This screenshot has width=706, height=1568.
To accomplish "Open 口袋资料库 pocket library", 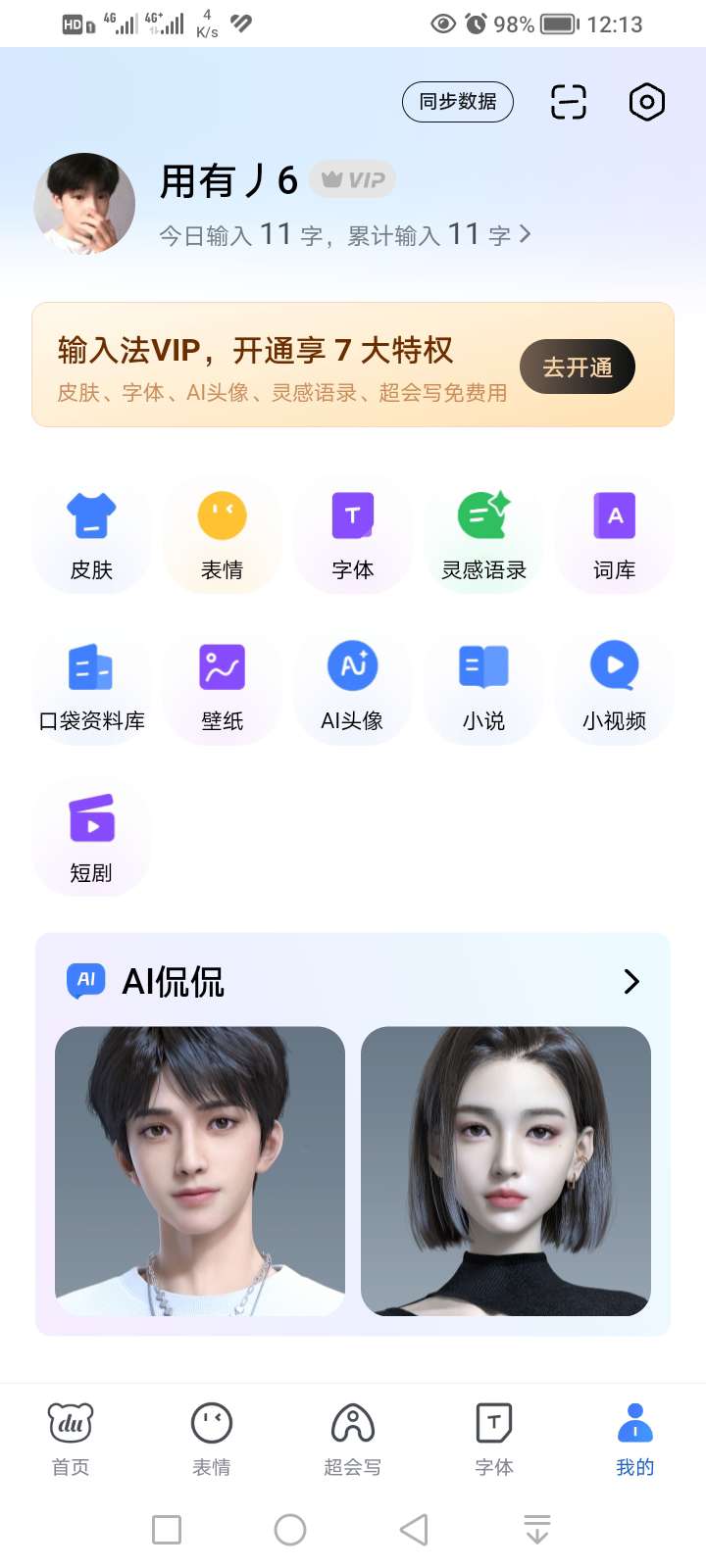I will pos(91,687).
